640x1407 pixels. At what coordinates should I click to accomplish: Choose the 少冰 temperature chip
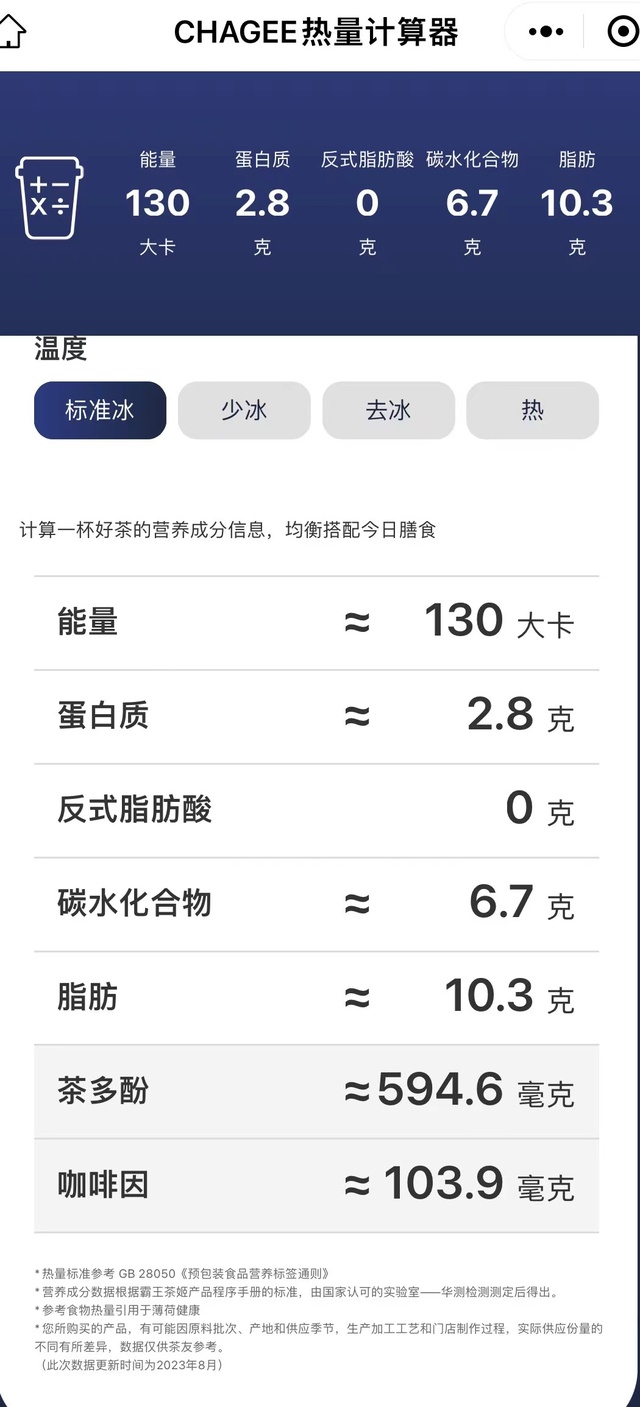point(244,410)
